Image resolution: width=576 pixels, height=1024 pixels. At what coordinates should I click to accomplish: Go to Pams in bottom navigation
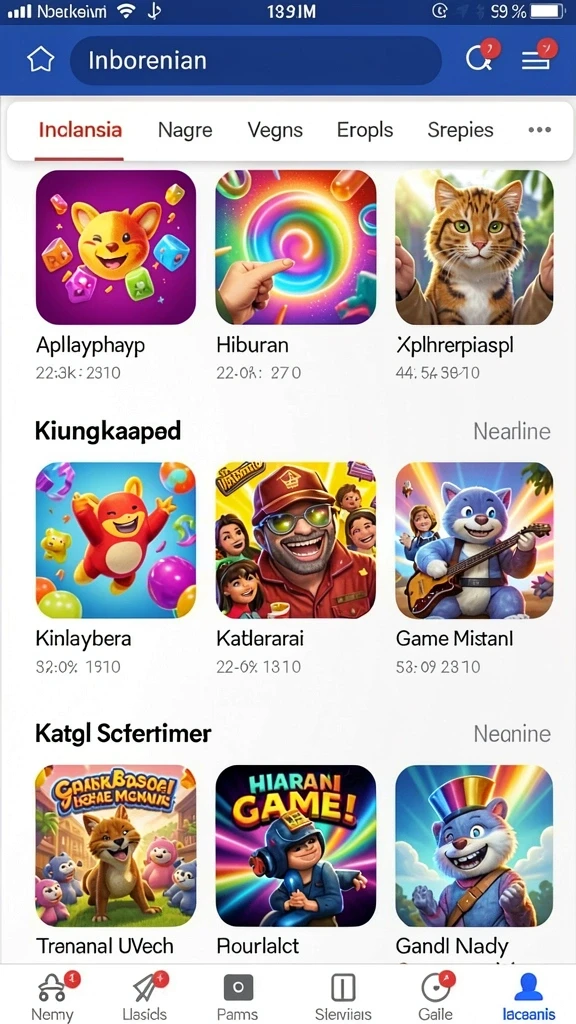pos(238,995)
